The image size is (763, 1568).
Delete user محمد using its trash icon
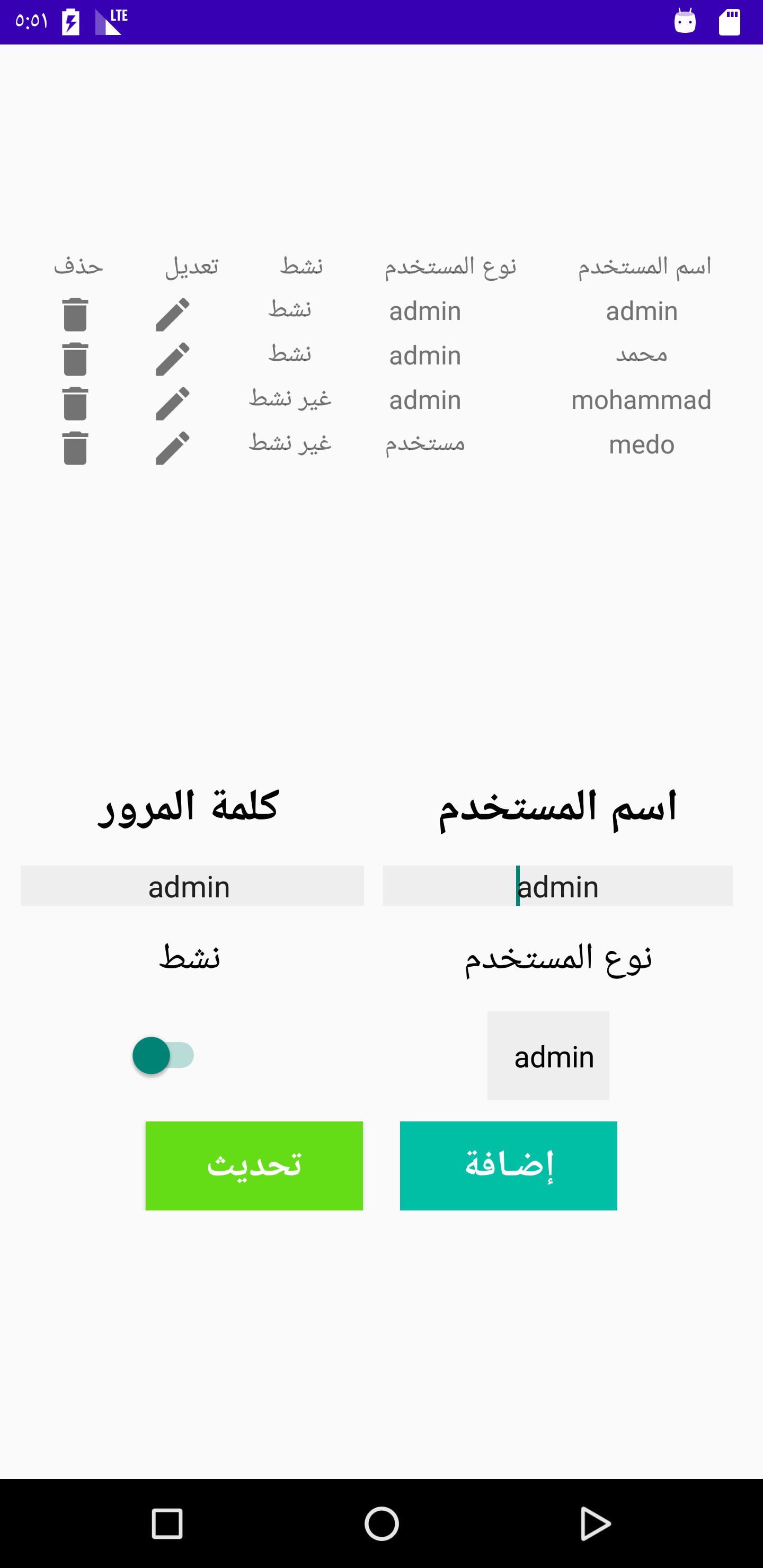tap(76, 359)
